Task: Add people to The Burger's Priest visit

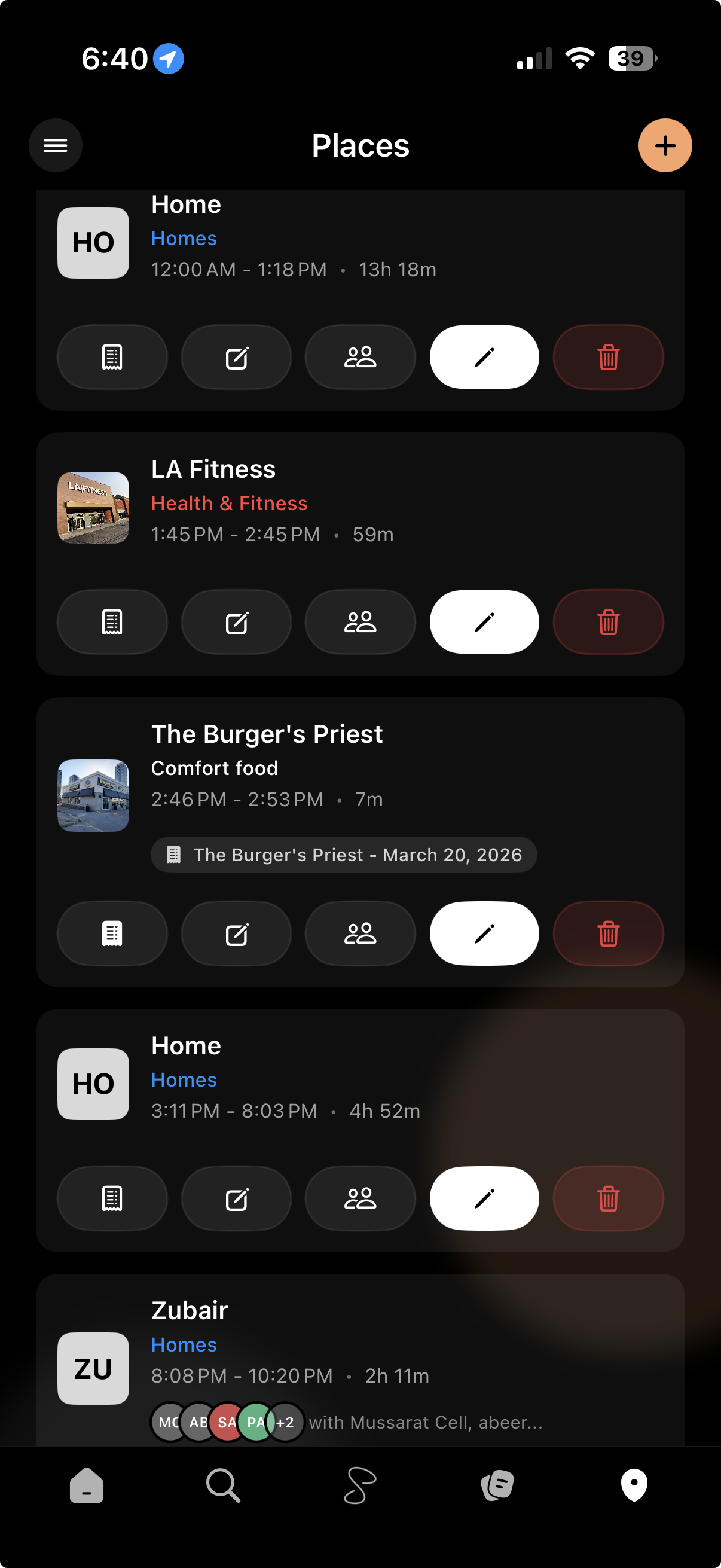Action: 359,933
